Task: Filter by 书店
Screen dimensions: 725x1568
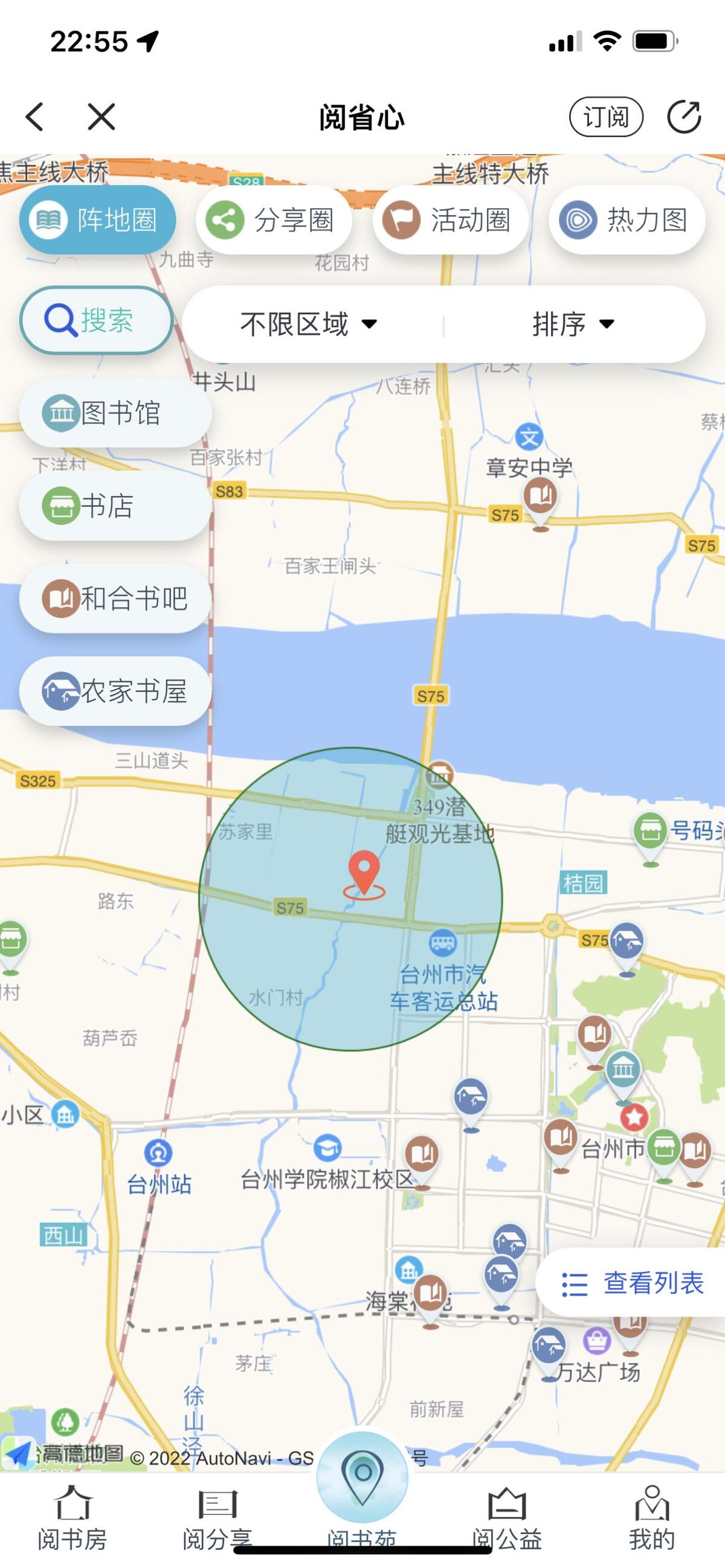Action: (115, 506)
